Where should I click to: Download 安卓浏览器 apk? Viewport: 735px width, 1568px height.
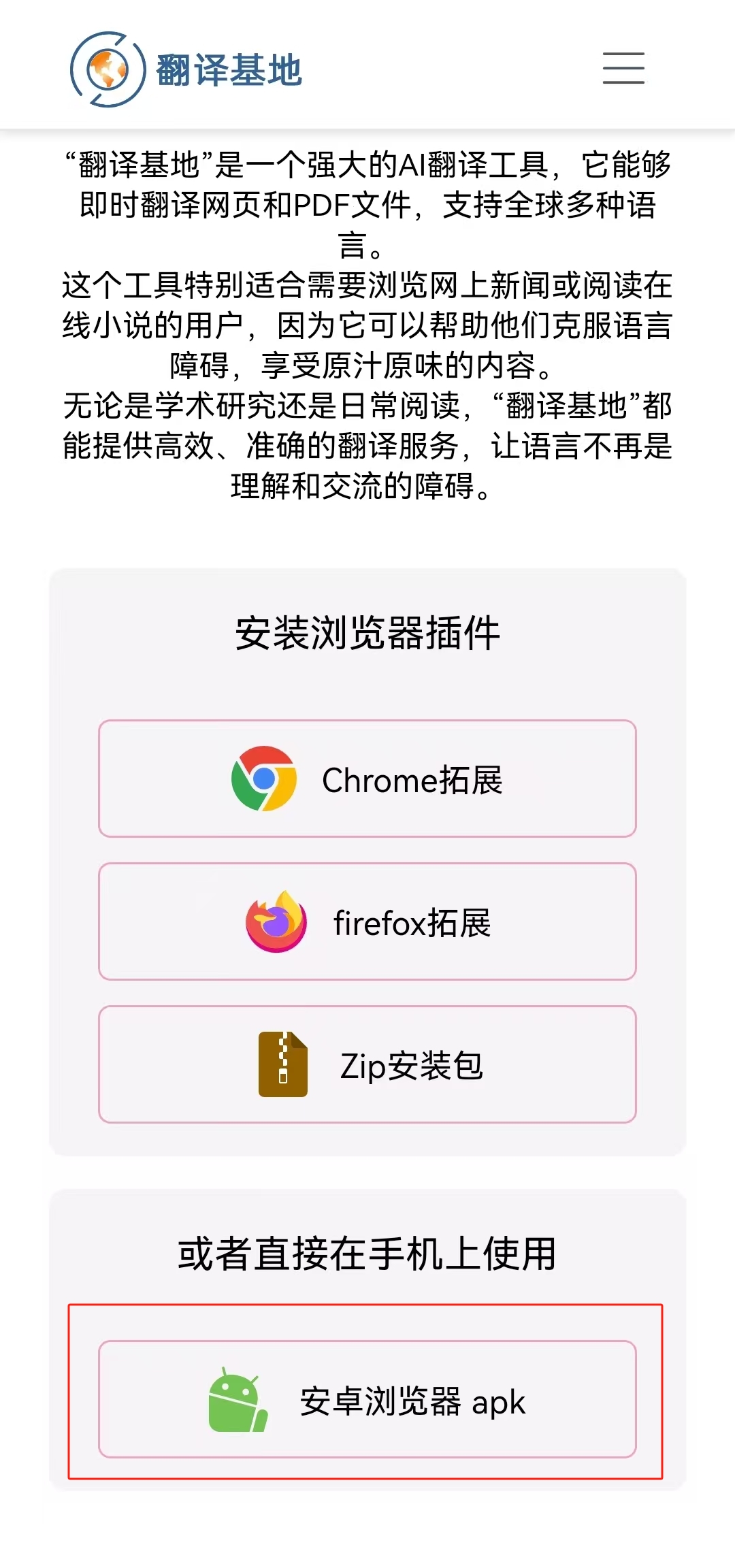click(x=367, y=1399)
